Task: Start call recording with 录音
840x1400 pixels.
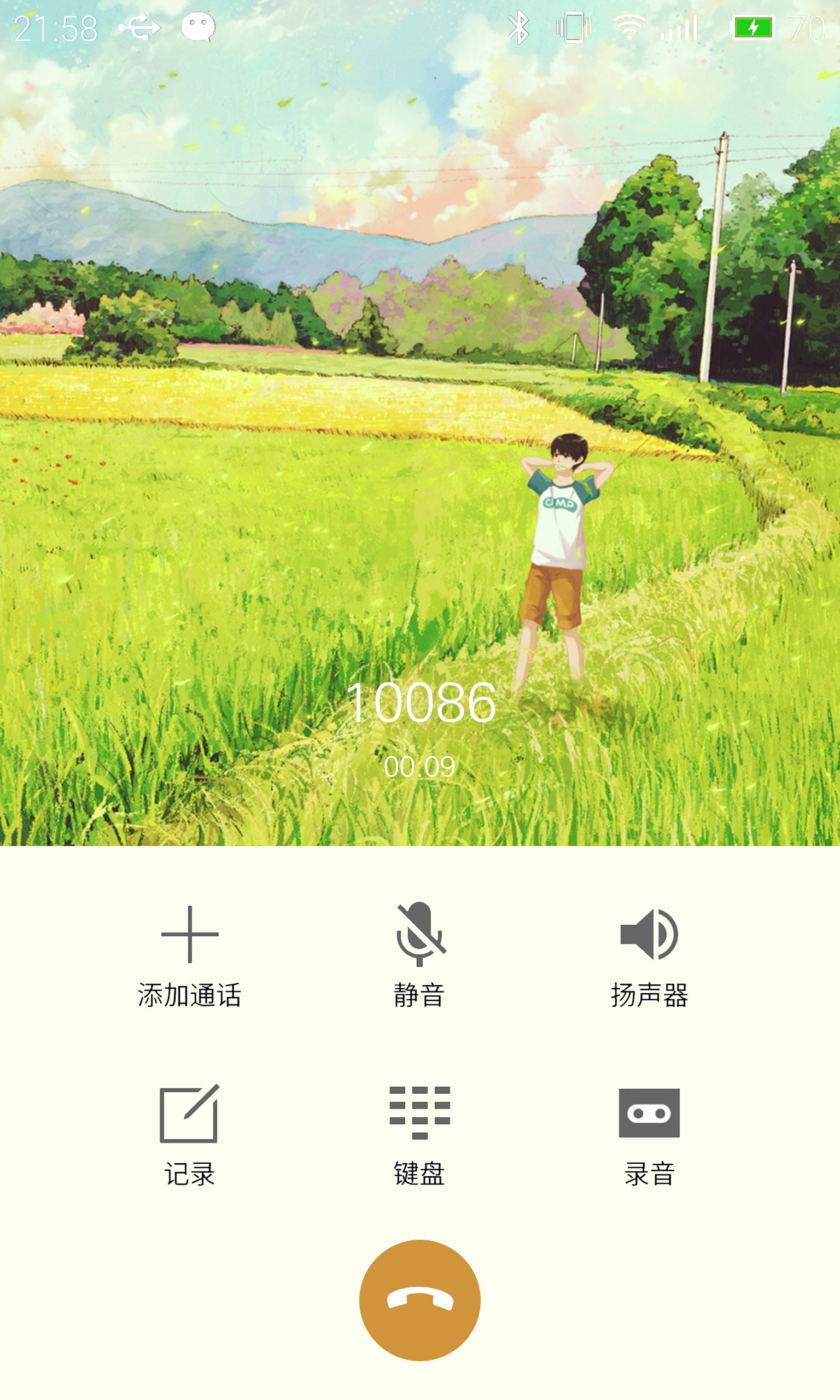Action: coord(649,1135)
